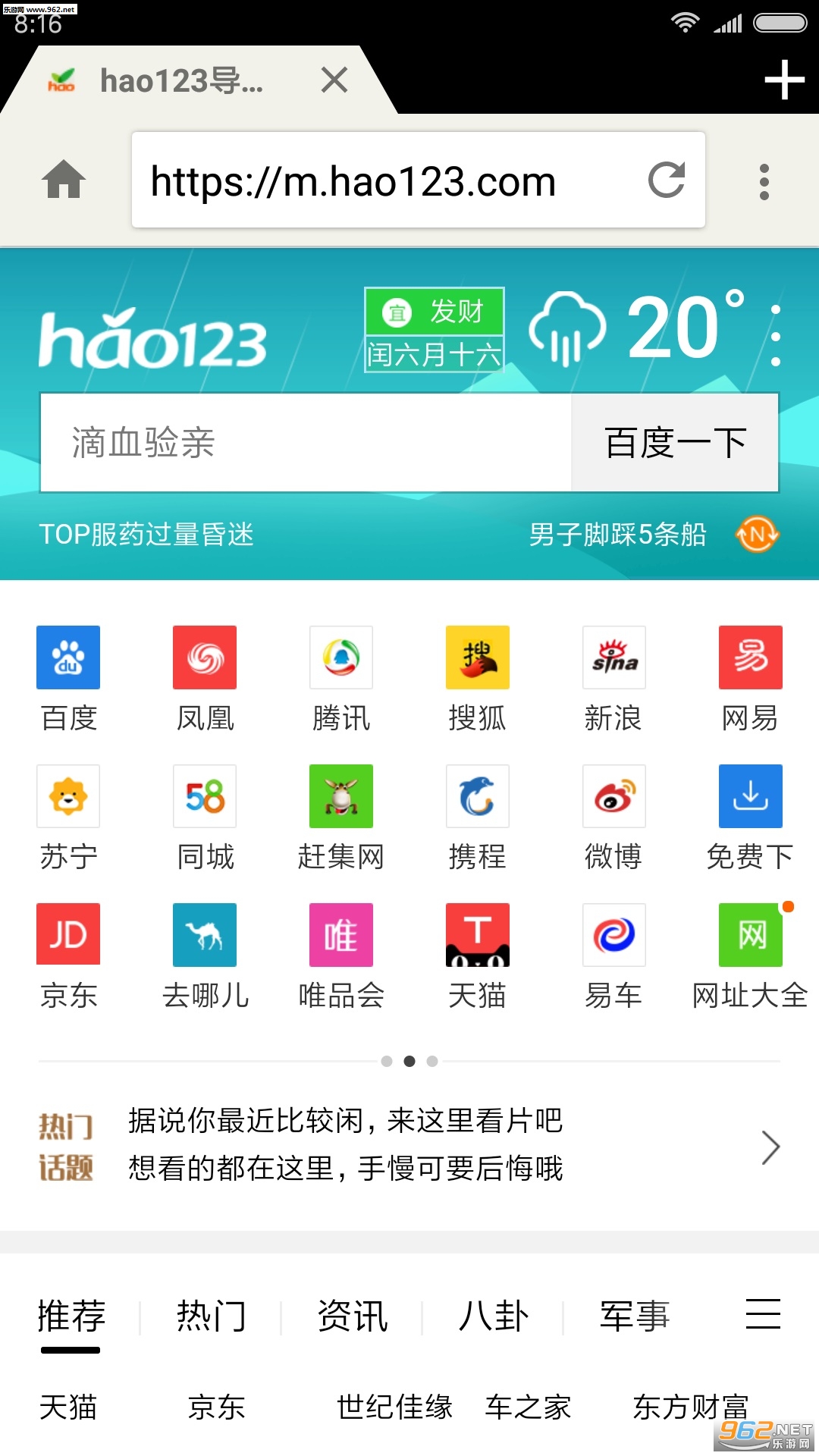
Task: Switch to the 军事 tab
Action: click(x=635, y=1316)
